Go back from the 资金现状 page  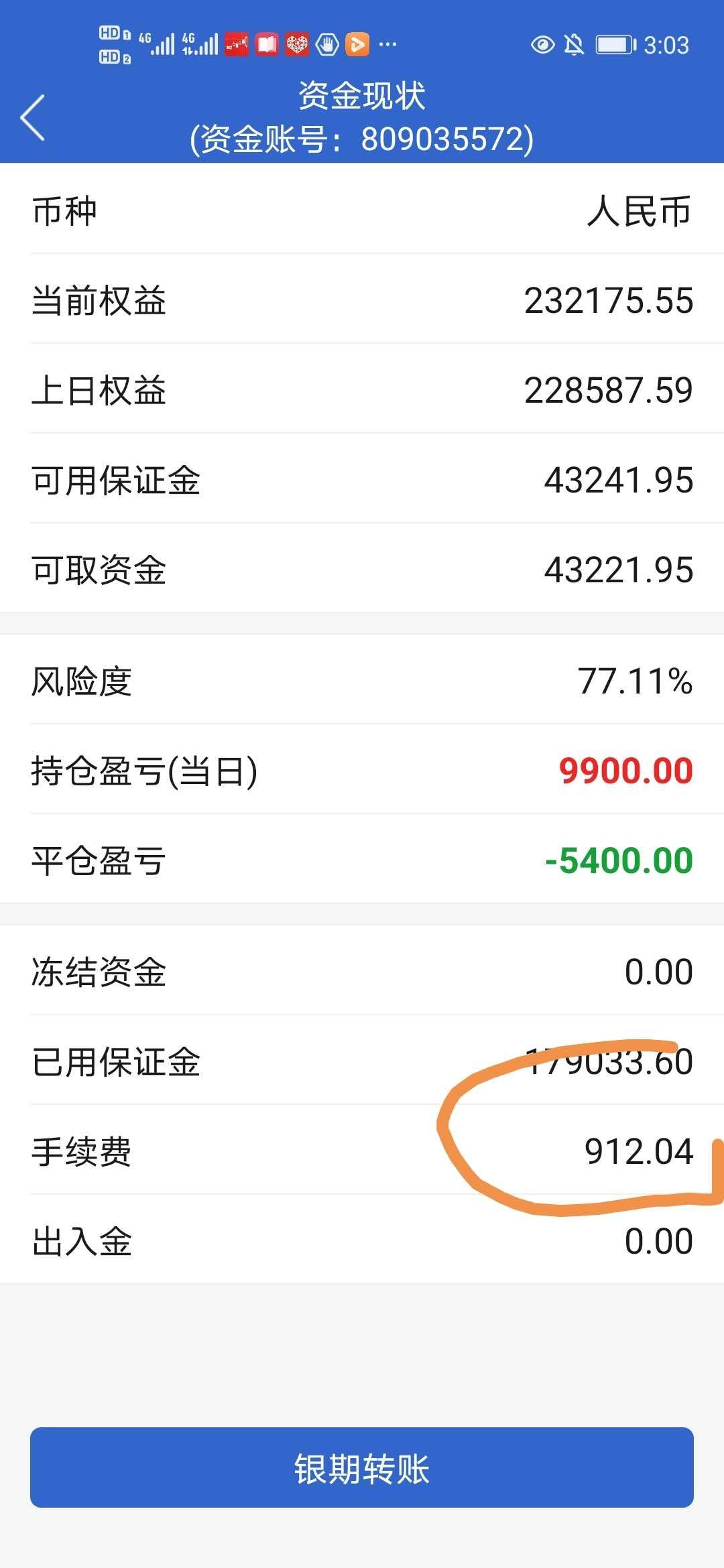tap(33, 118)
